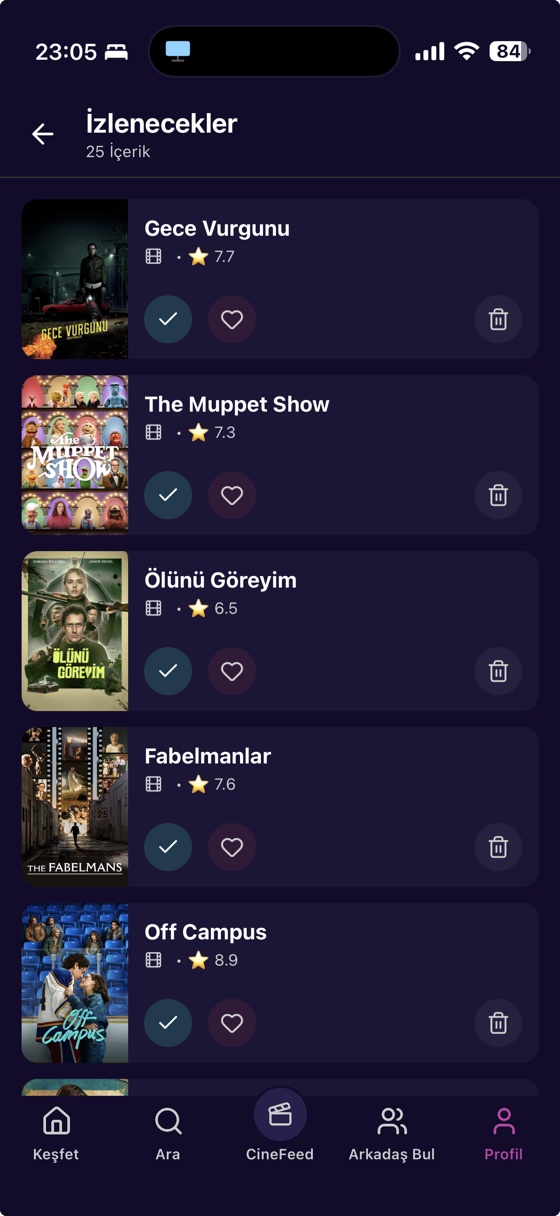Favorite Gece Vurgunu with the heart
The width and height of the screenshot is (560, 1216).
[x=232, y=319]
